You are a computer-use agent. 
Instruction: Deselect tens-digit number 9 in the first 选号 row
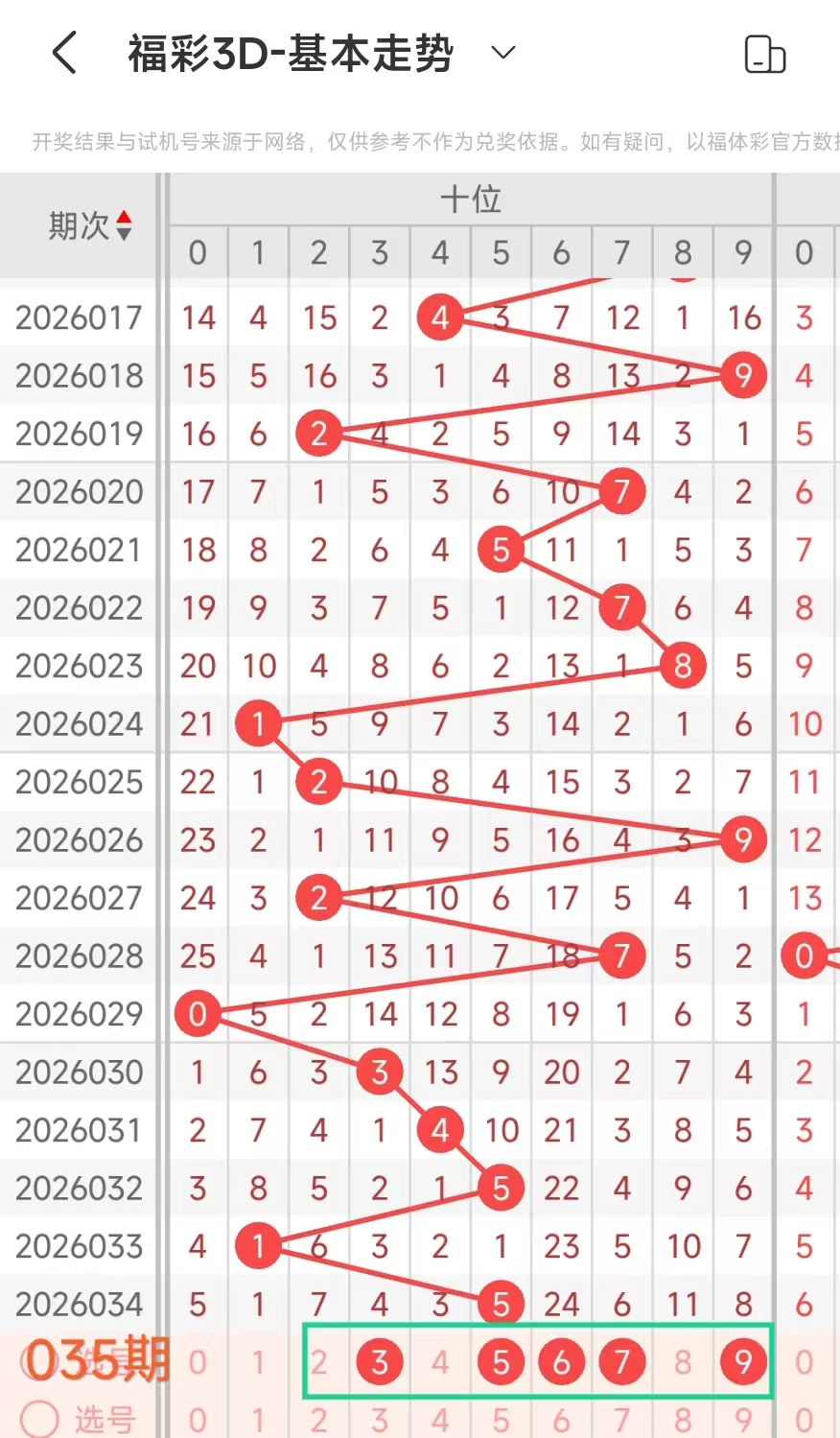tap(742, 1361)
